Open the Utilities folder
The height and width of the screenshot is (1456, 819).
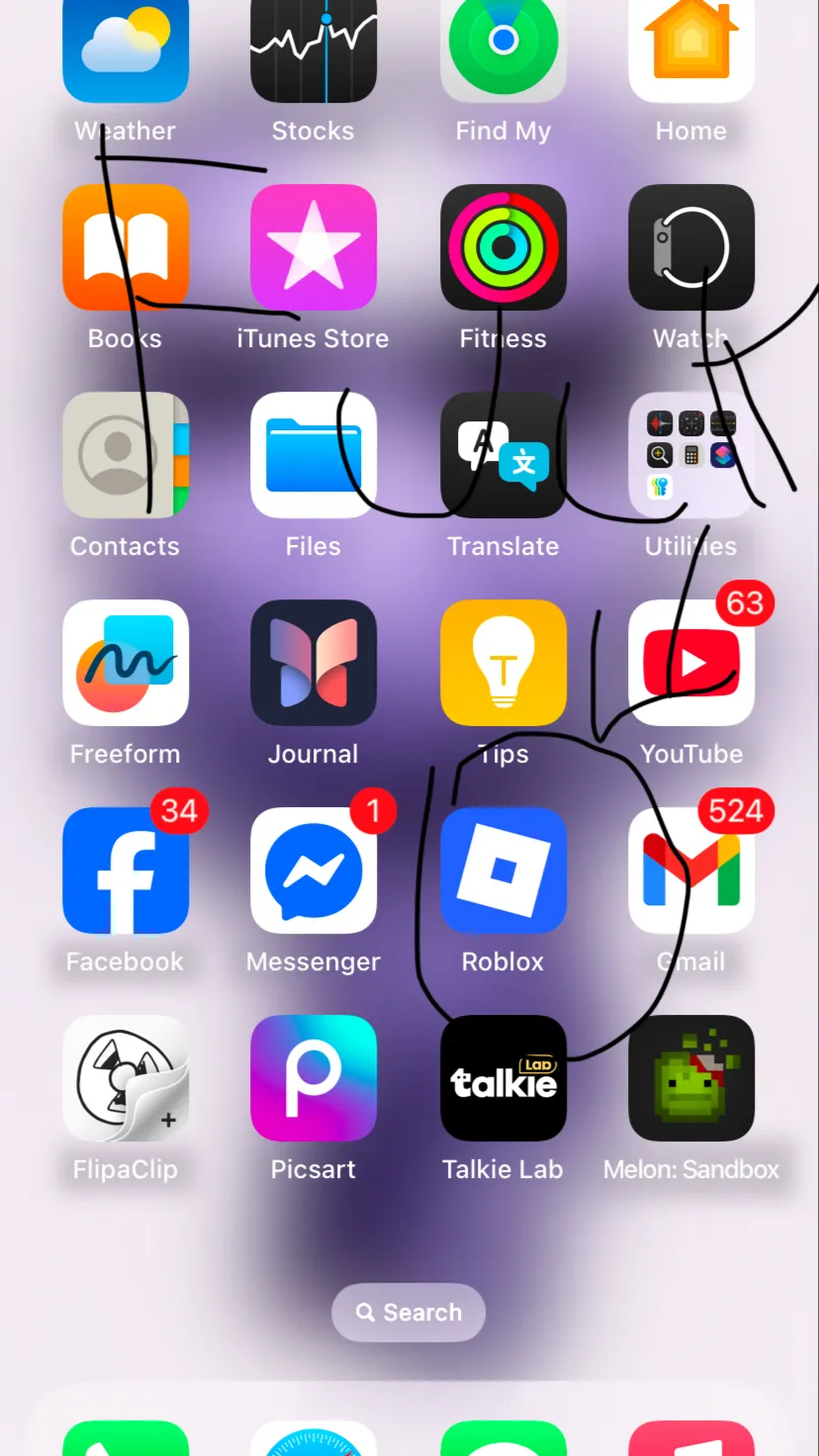(691, 455)
